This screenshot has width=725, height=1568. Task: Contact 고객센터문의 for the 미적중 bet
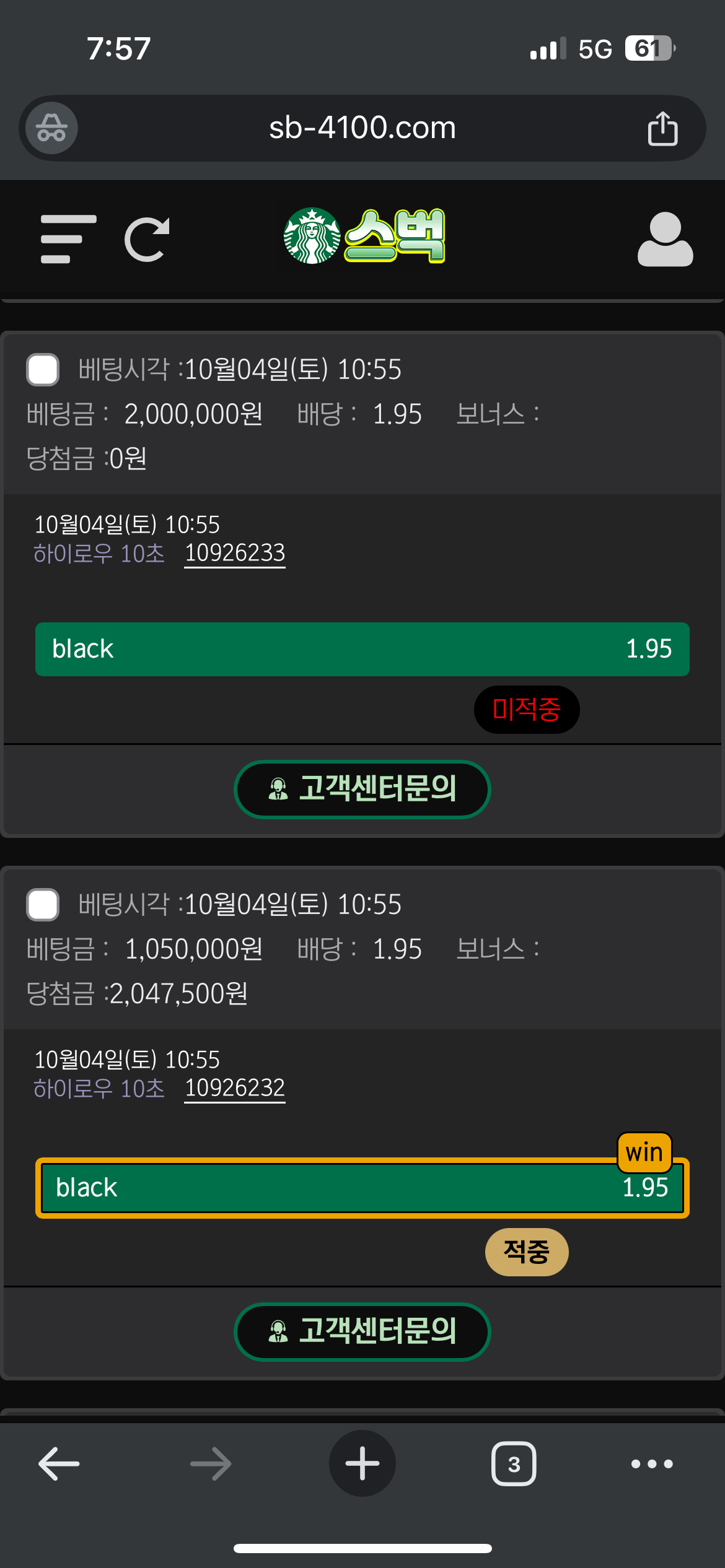pos(362,789)
